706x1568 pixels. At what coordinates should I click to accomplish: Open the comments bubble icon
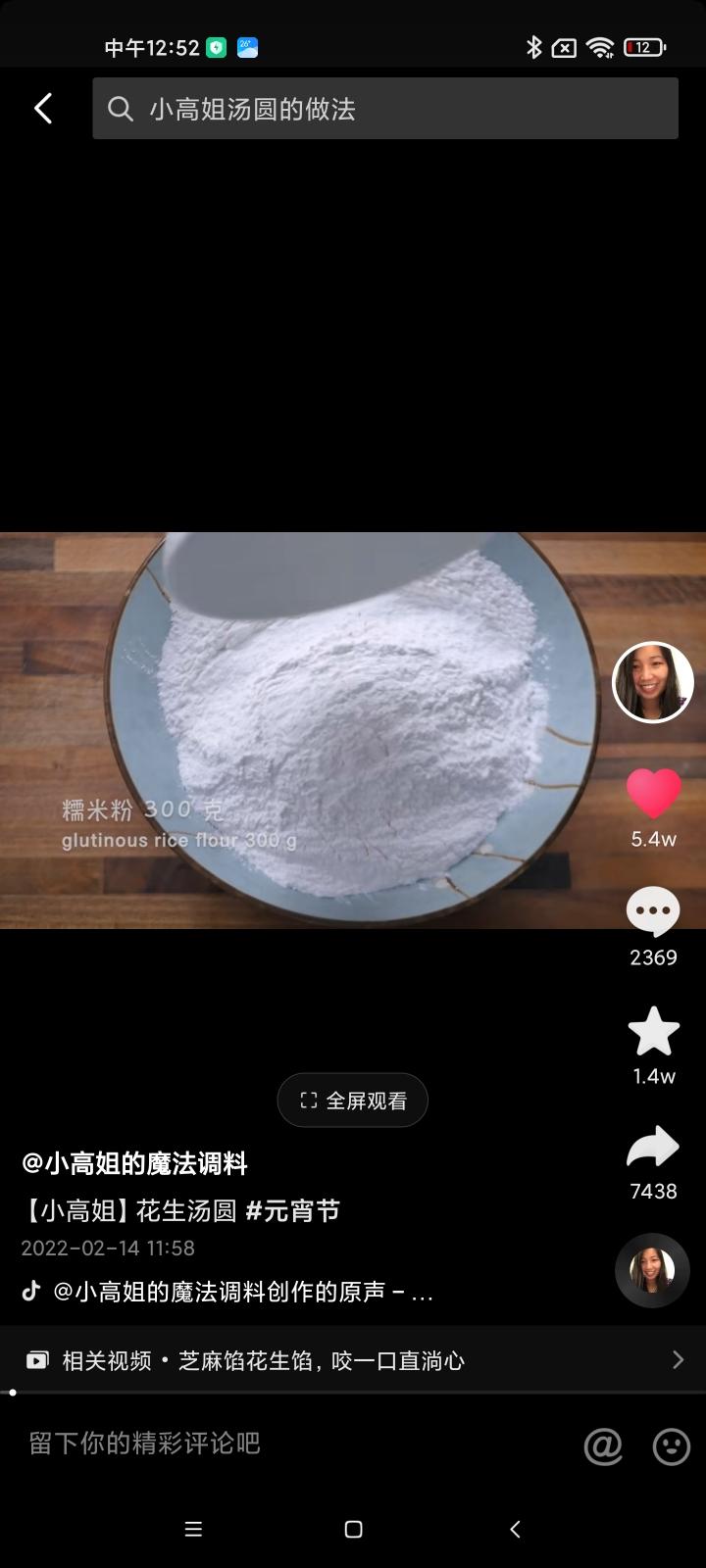(653, 912)
